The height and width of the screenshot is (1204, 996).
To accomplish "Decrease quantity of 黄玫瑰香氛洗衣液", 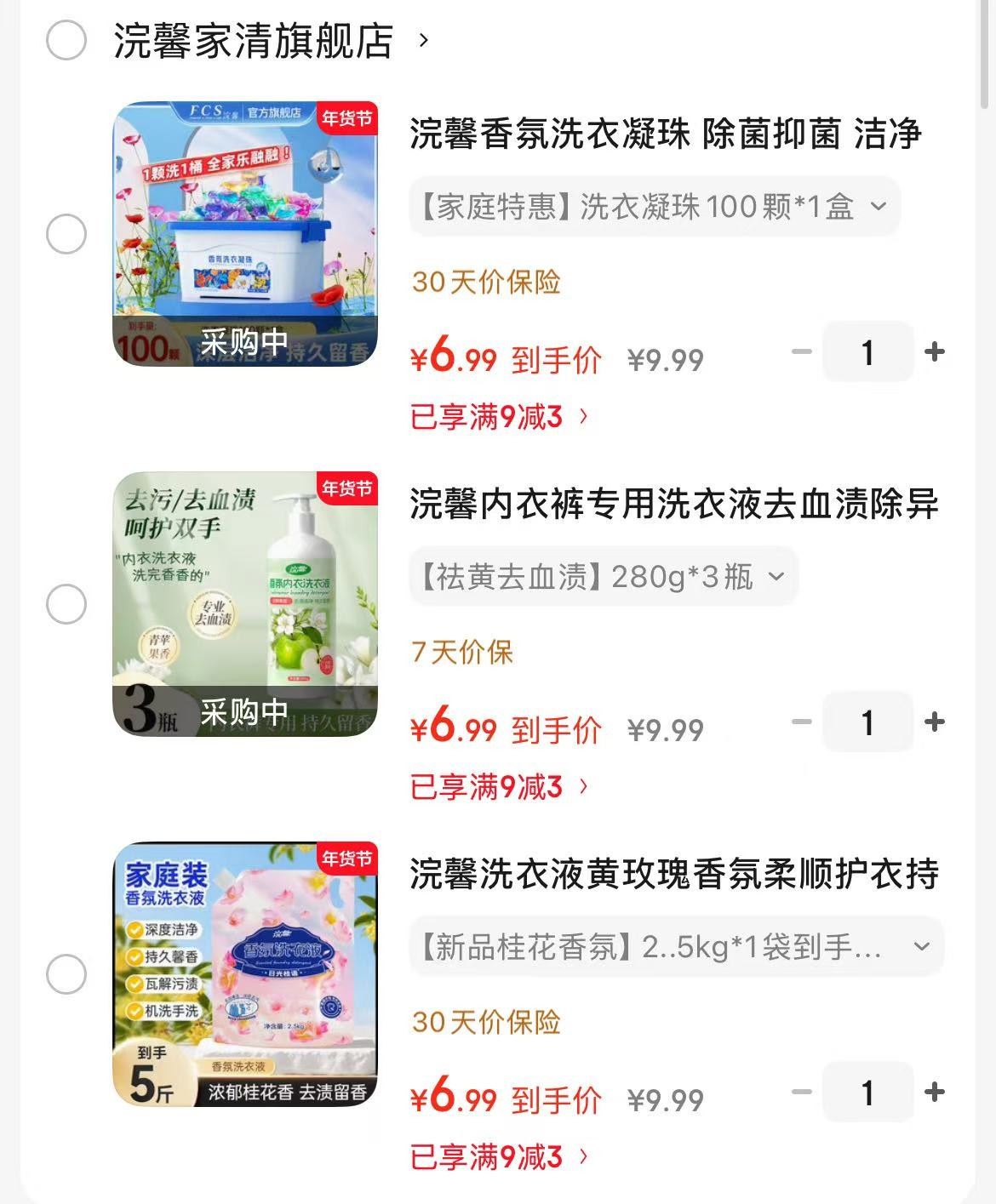I will click(801, 1092).
